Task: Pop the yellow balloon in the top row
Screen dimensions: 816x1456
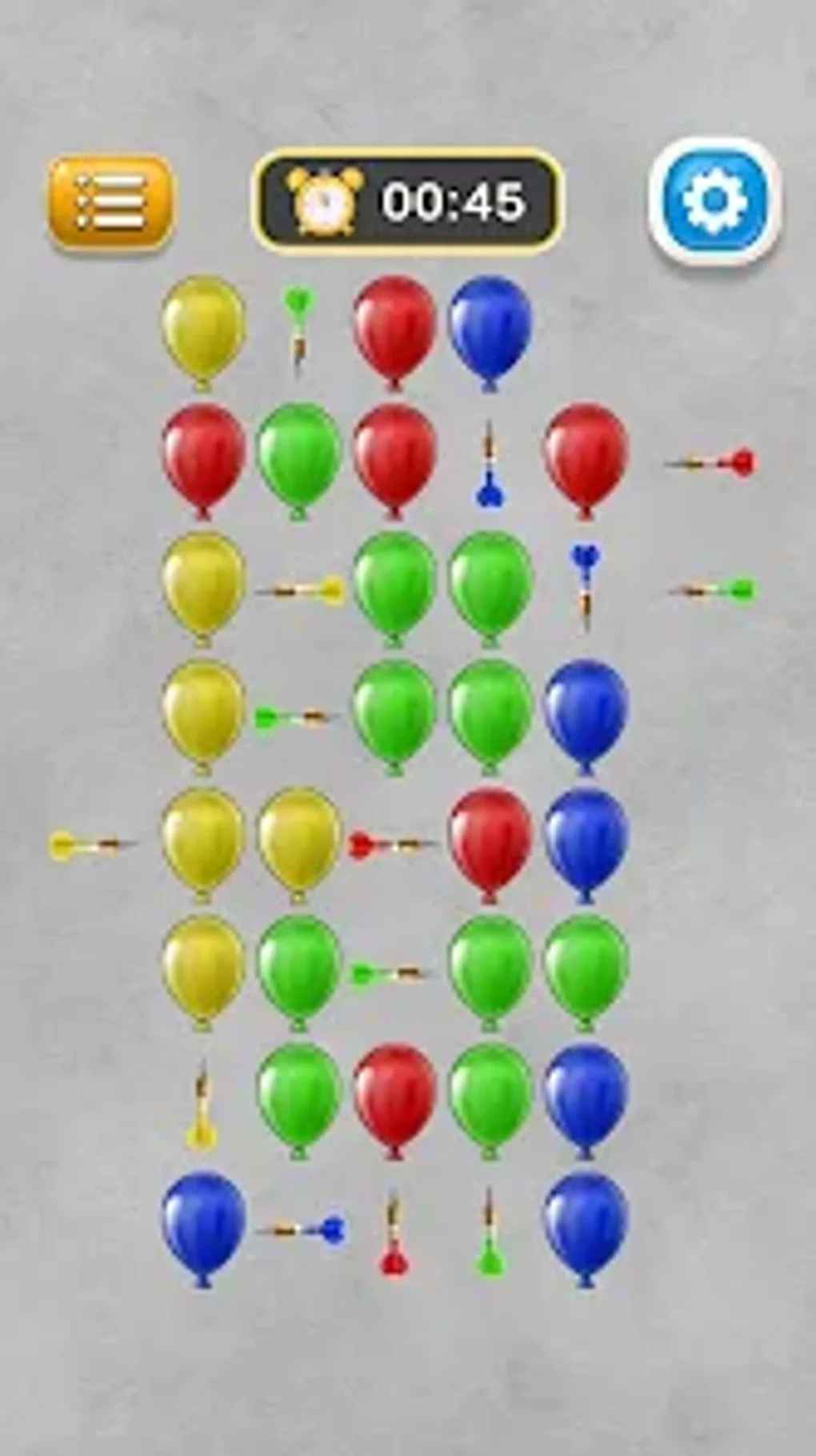Action: coord(202,334)
